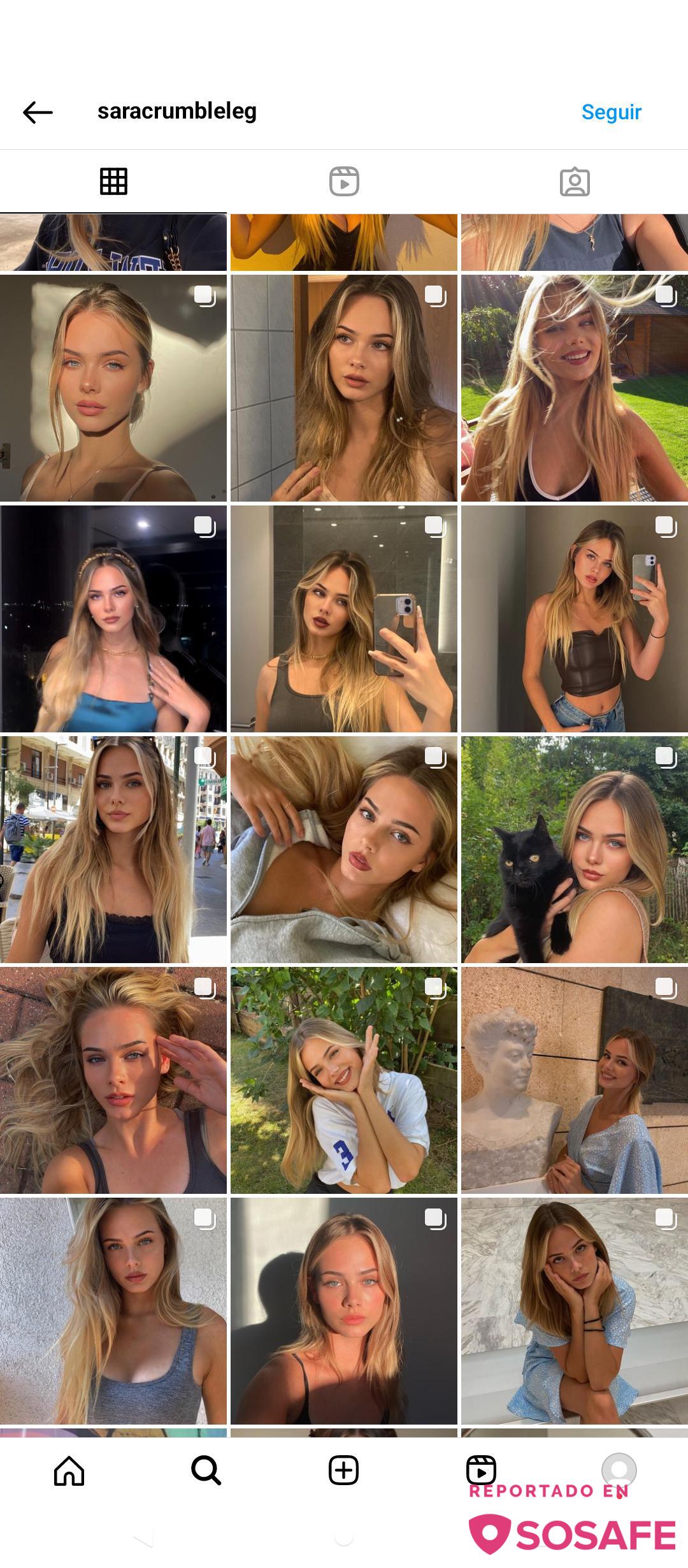Screen dimensions: 688x1568
Task: Tap the Seguir button
Action: coord(611,112)
